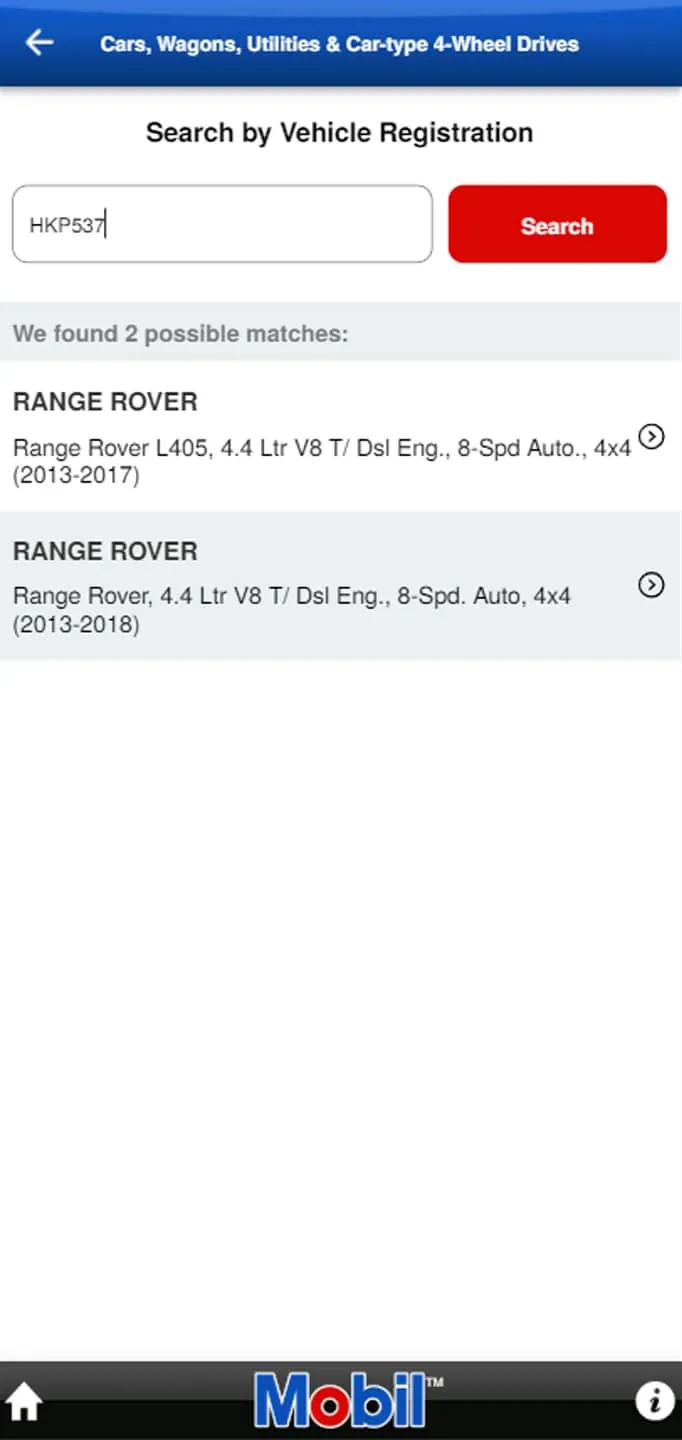
Task: Select Range Rover 2013-2018 match
Action: tap(340, 586)
